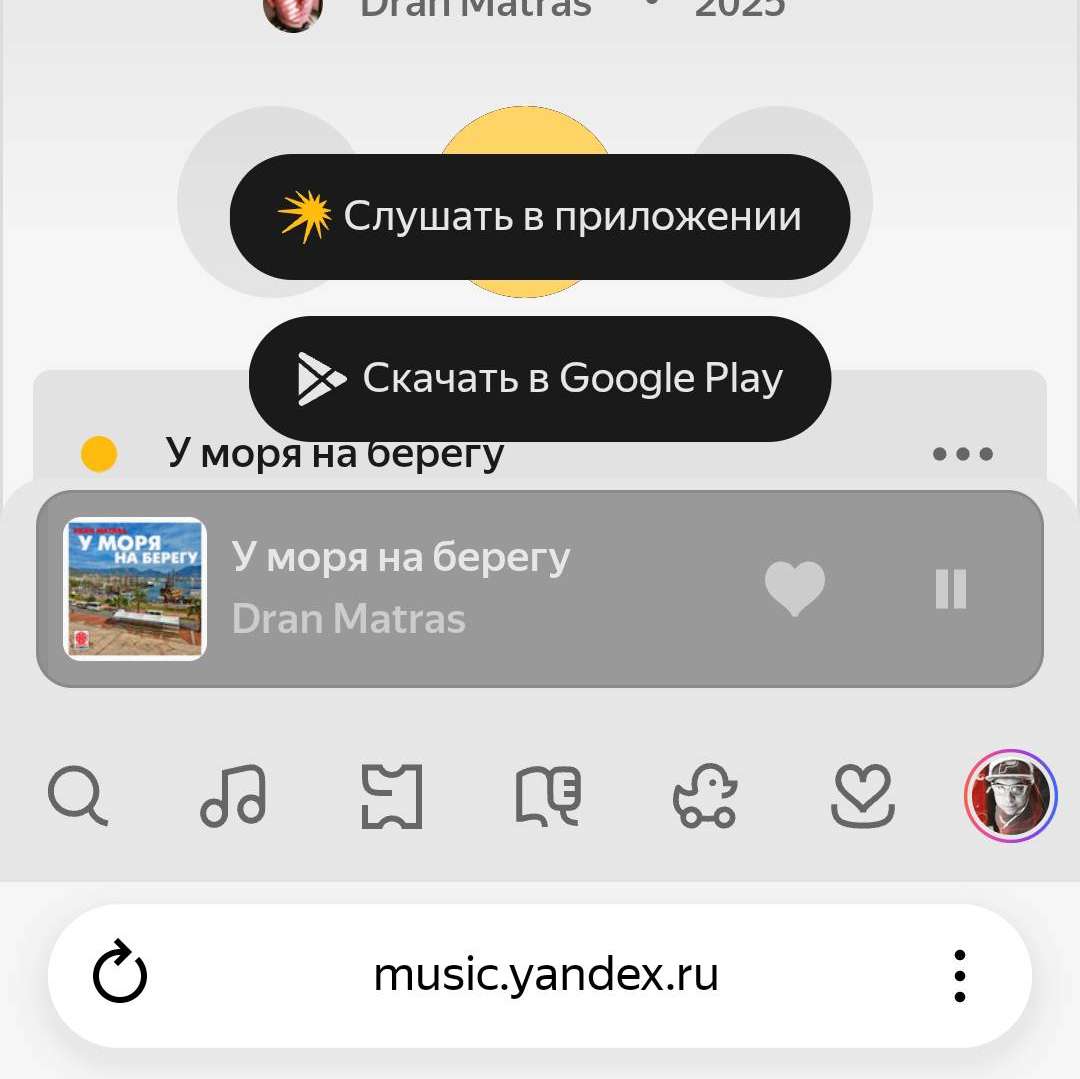1080x1079 pixels.
Task: Tap Скачать в Google Play button
Action: click(540, 378)
